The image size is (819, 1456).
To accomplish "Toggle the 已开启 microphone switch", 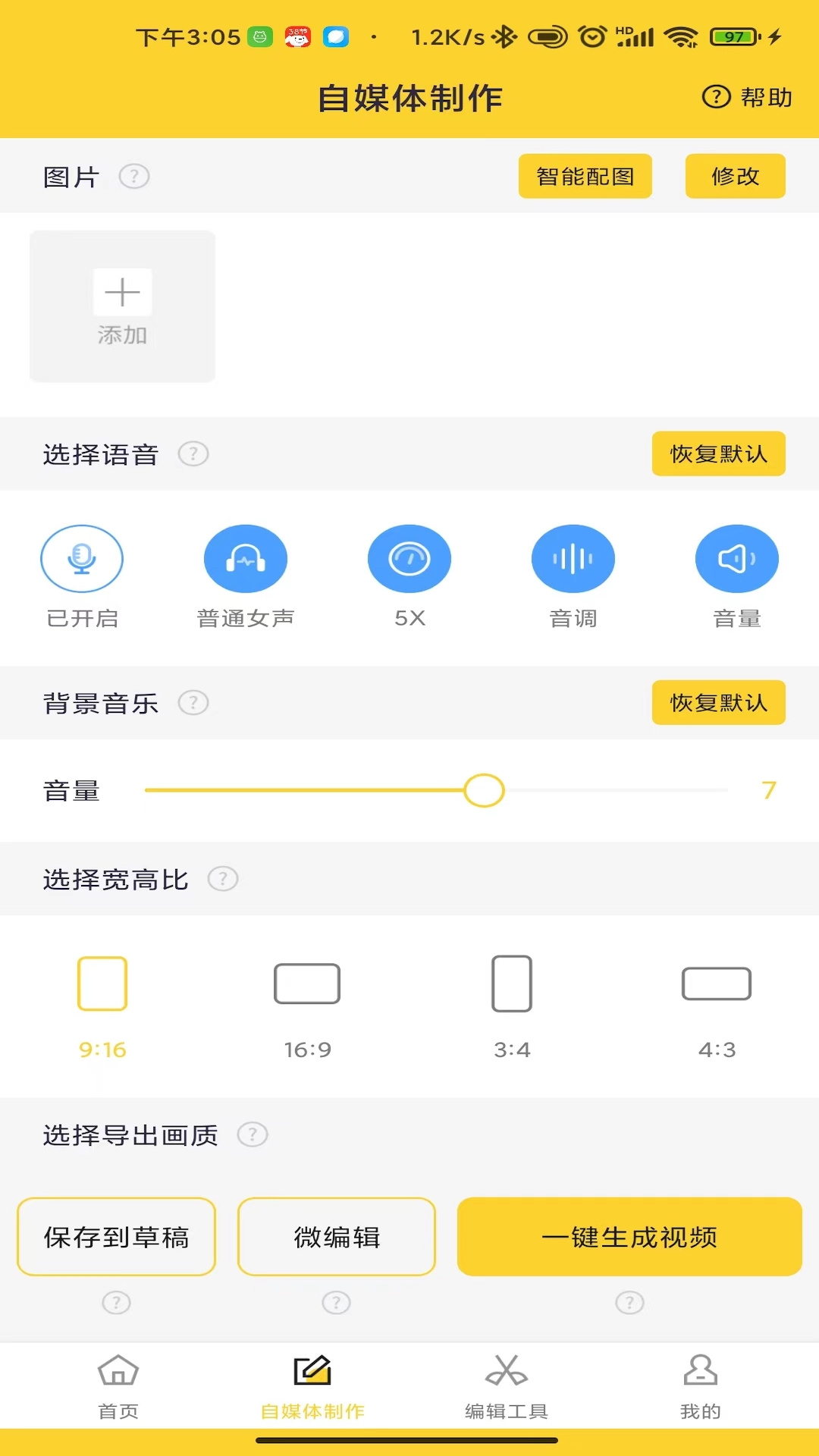I will point(82,558).
